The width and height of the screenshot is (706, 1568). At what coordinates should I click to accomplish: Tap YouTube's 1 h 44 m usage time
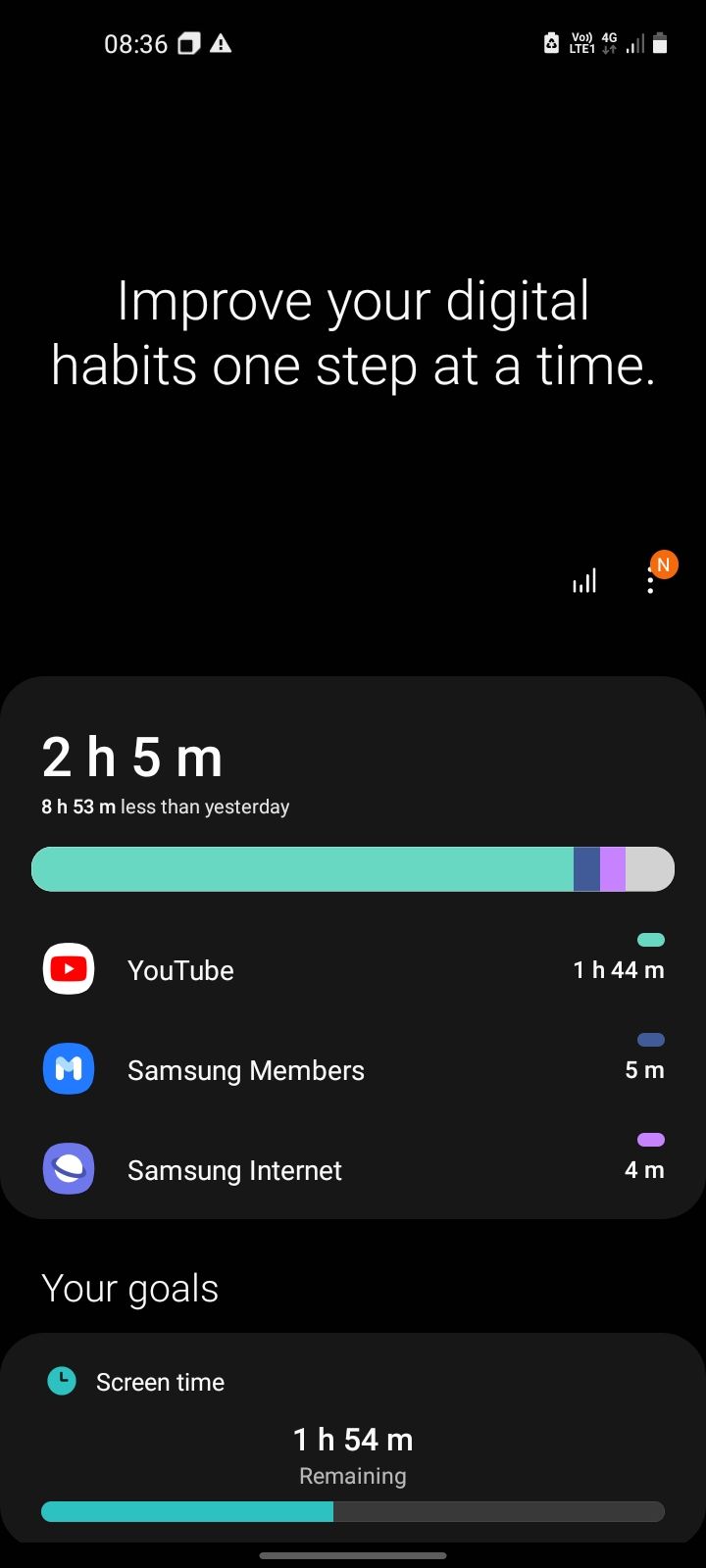(619, 969)
